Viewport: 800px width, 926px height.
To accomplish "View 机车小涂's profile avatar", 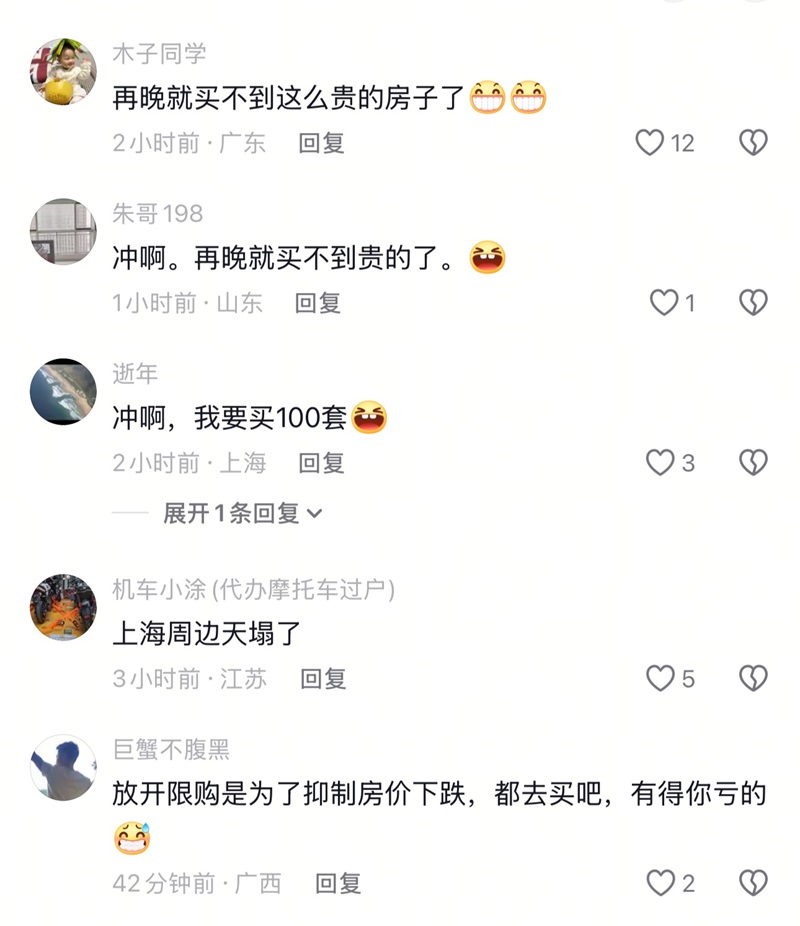I will pos(64,608).
